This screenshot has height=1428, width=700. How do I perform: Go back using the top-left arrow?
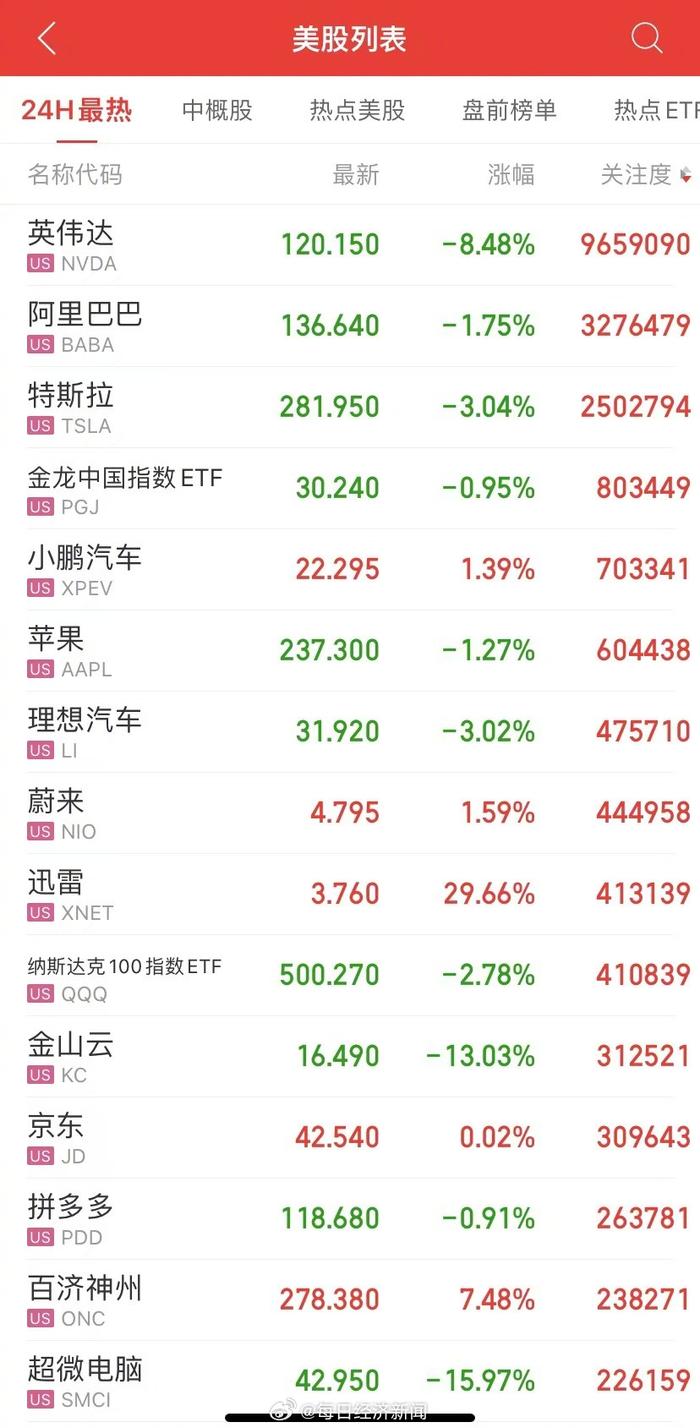tap(46, 39)
